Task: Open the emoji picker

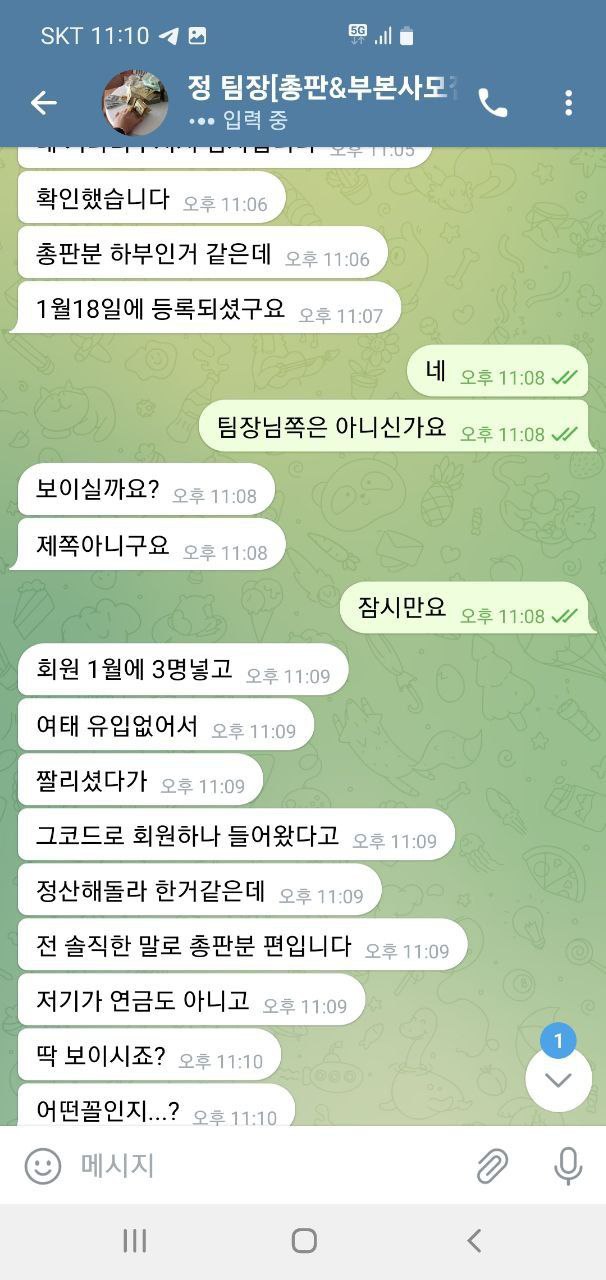Action: tap(42, 1166)
